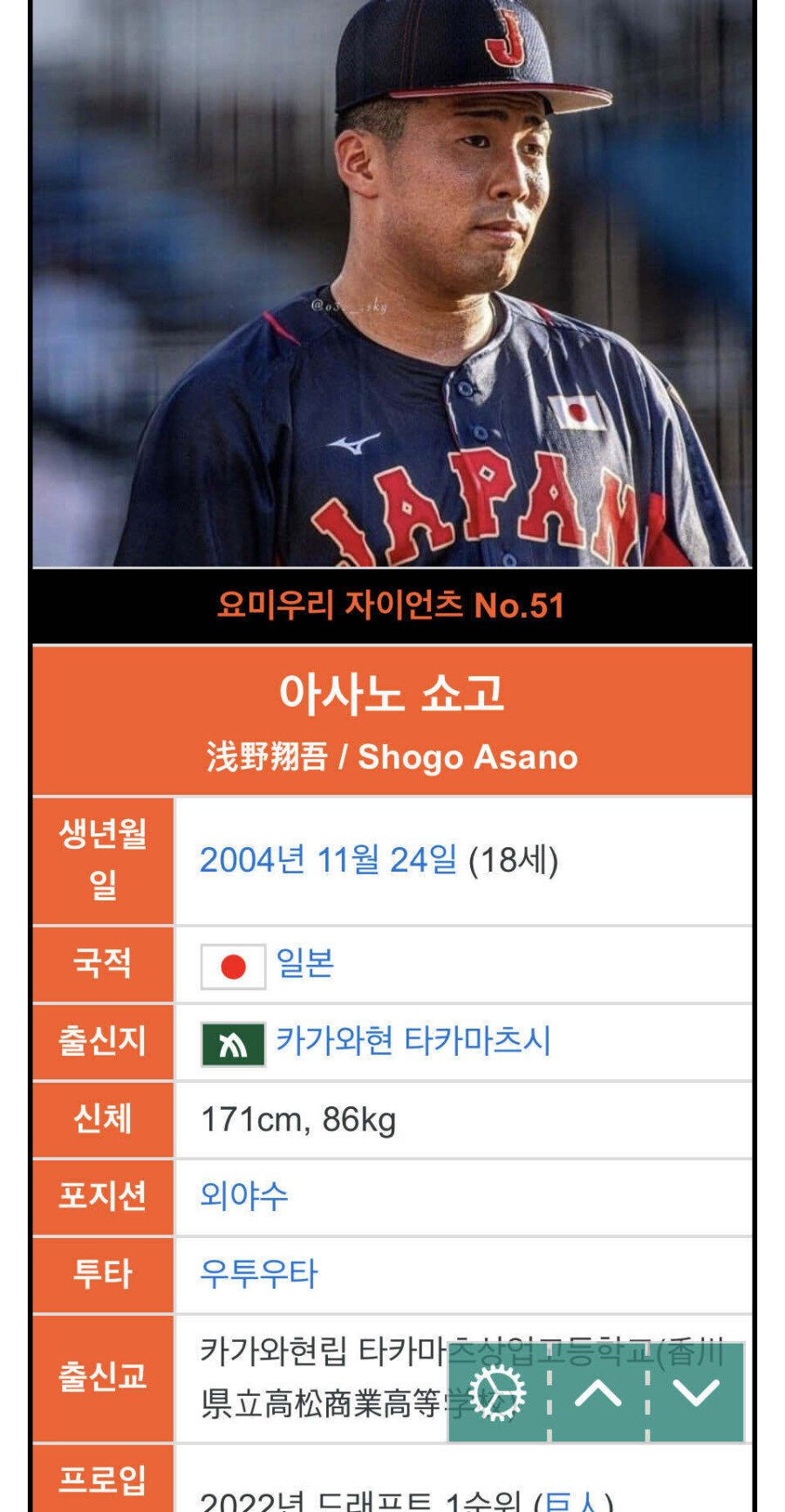Open the 우투우타 link
The image size is (785, 1512).
[x=259, y=1274]
